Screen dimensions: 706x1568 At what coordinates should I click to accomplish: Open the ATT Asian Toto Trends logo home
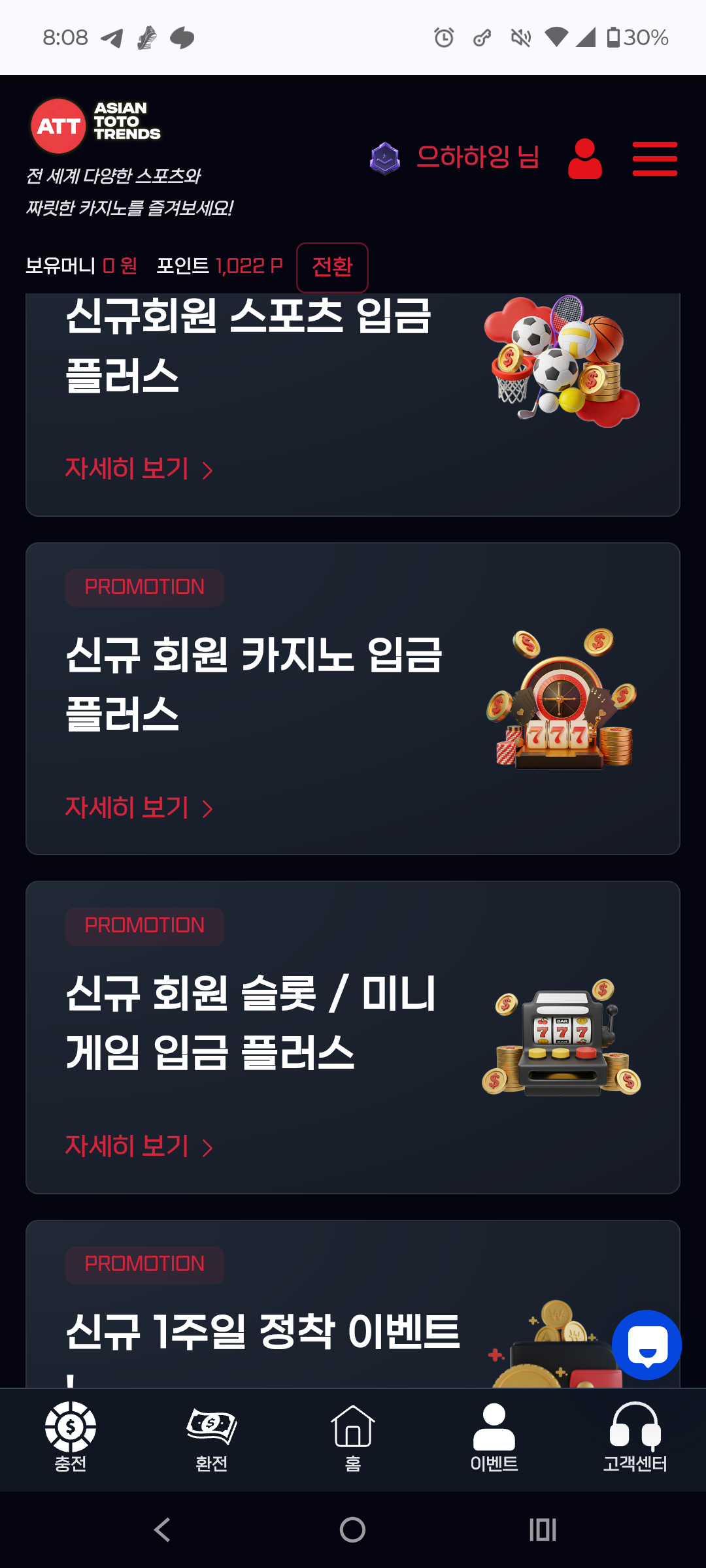(x=96, y=125)
